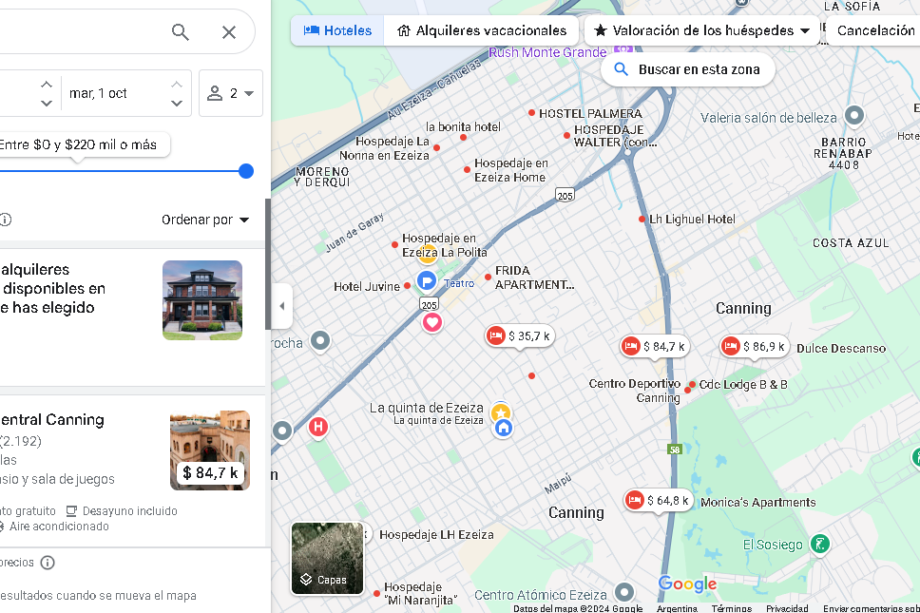Select the $ 35,7 k hotel marker
The image size is (920, 613).
coord(519,336)
